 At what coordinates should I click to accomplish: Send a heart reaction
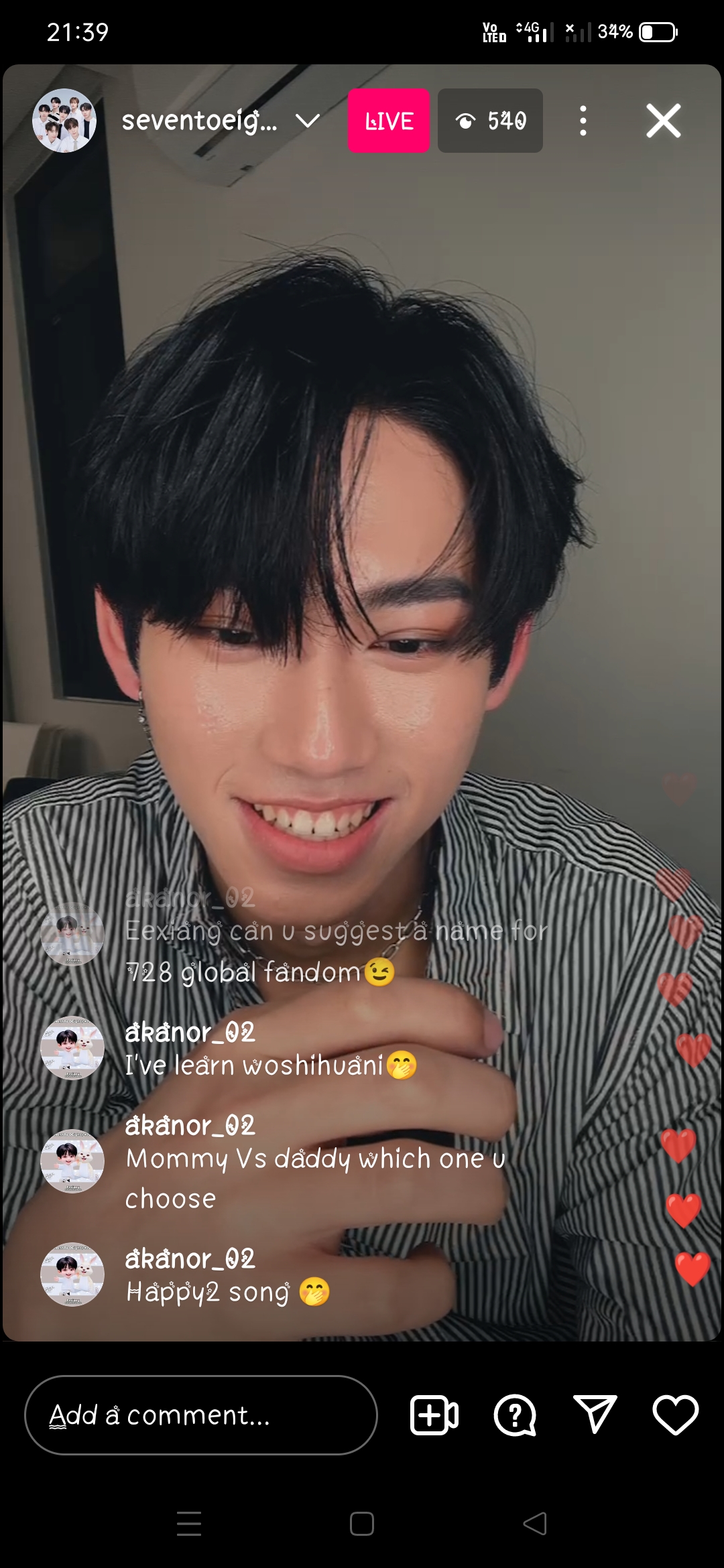click(x=675, y=1415)
